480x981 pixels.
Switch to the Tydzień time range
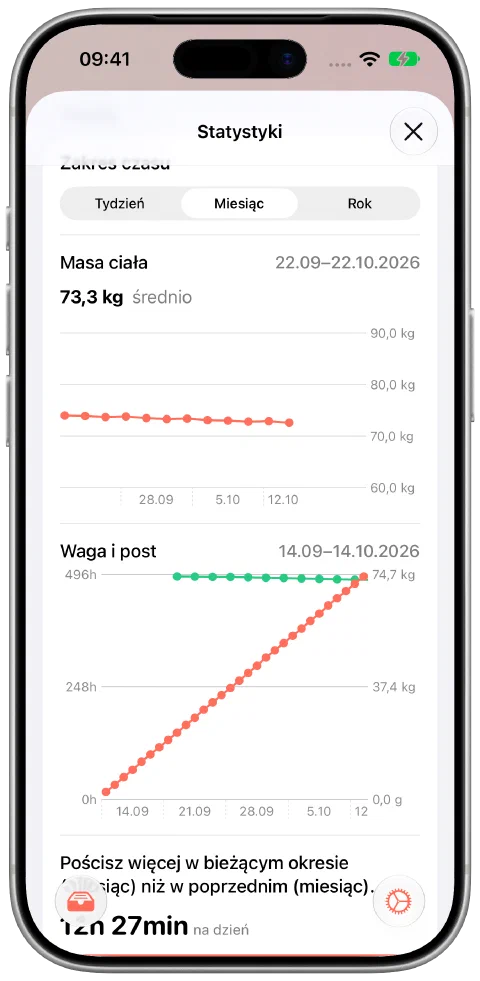point(120,203)
